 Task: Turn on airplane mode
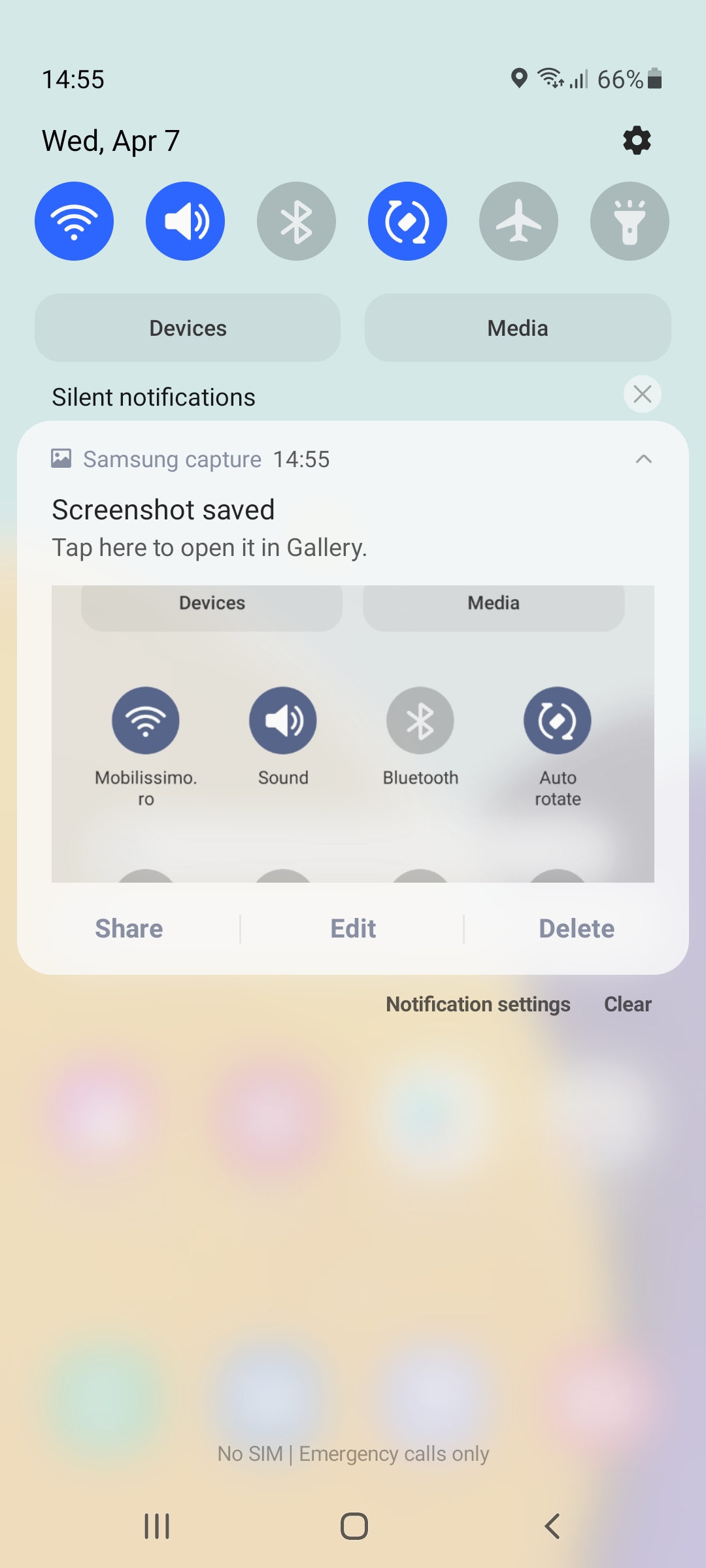pyautogui.click(x=518, y=221)
